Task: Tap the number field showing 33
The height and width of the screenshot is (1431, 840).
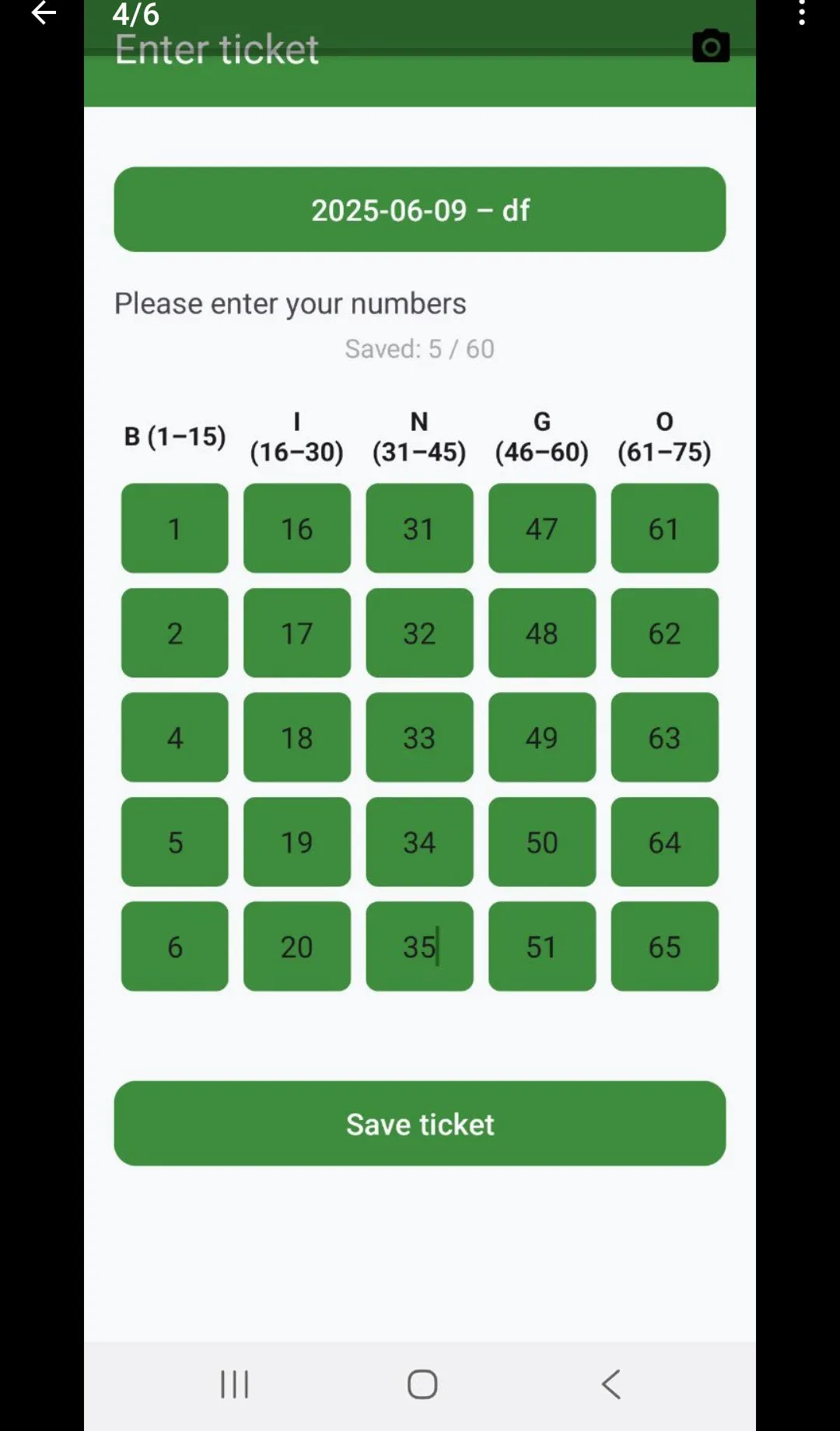Action: (420, 737)
